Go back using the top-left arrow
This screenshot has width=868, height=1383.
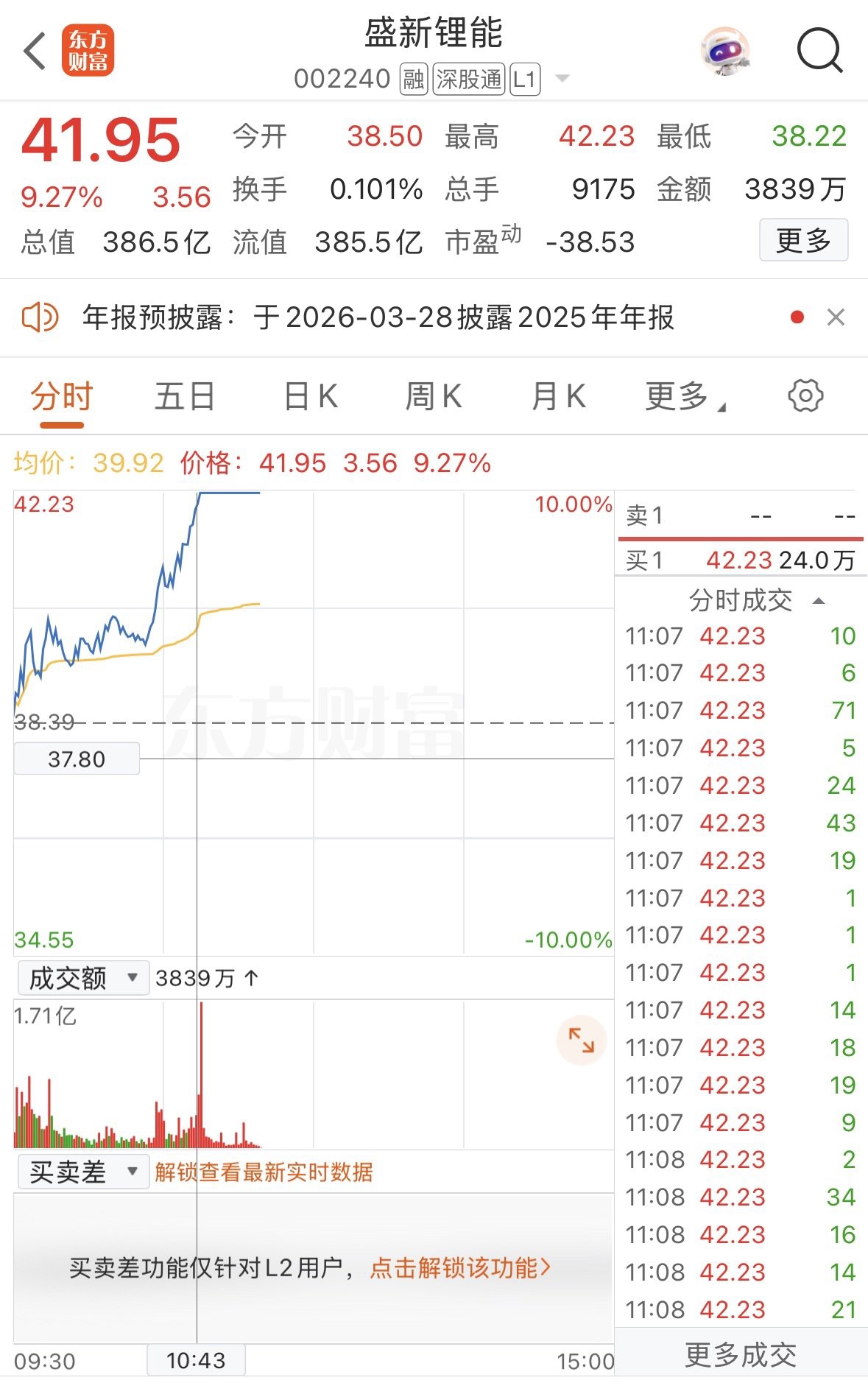coord(35,51)
